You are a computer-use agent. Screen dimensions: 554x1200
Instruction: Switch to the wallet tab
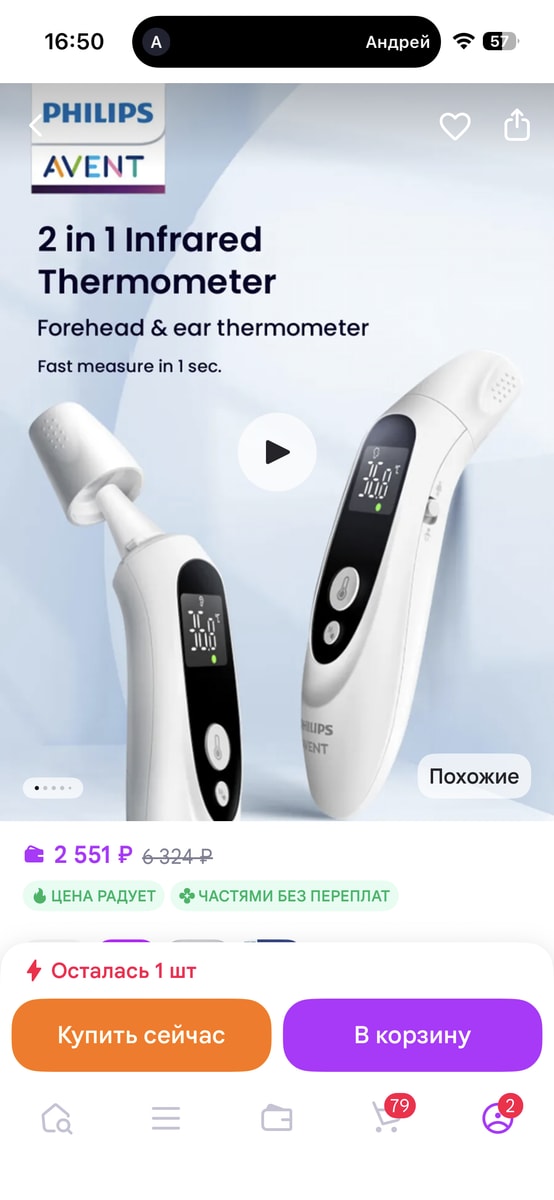pos(277,1118)
